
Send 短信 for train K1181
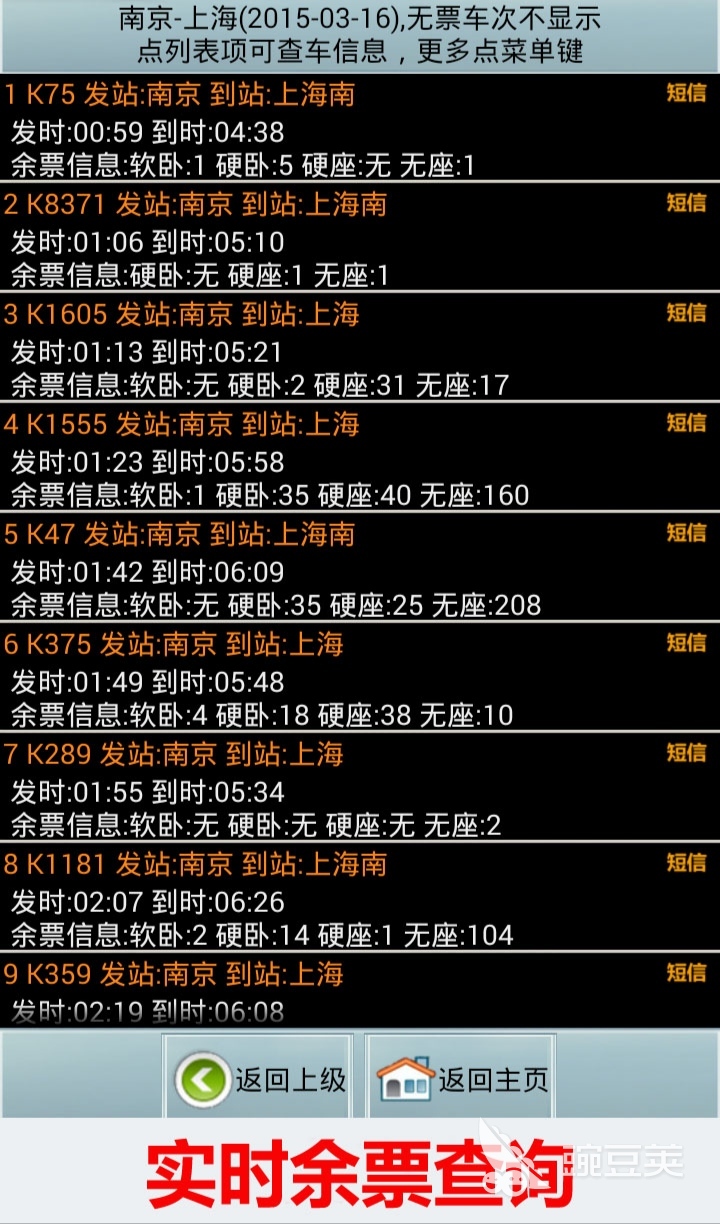point(686,863)
